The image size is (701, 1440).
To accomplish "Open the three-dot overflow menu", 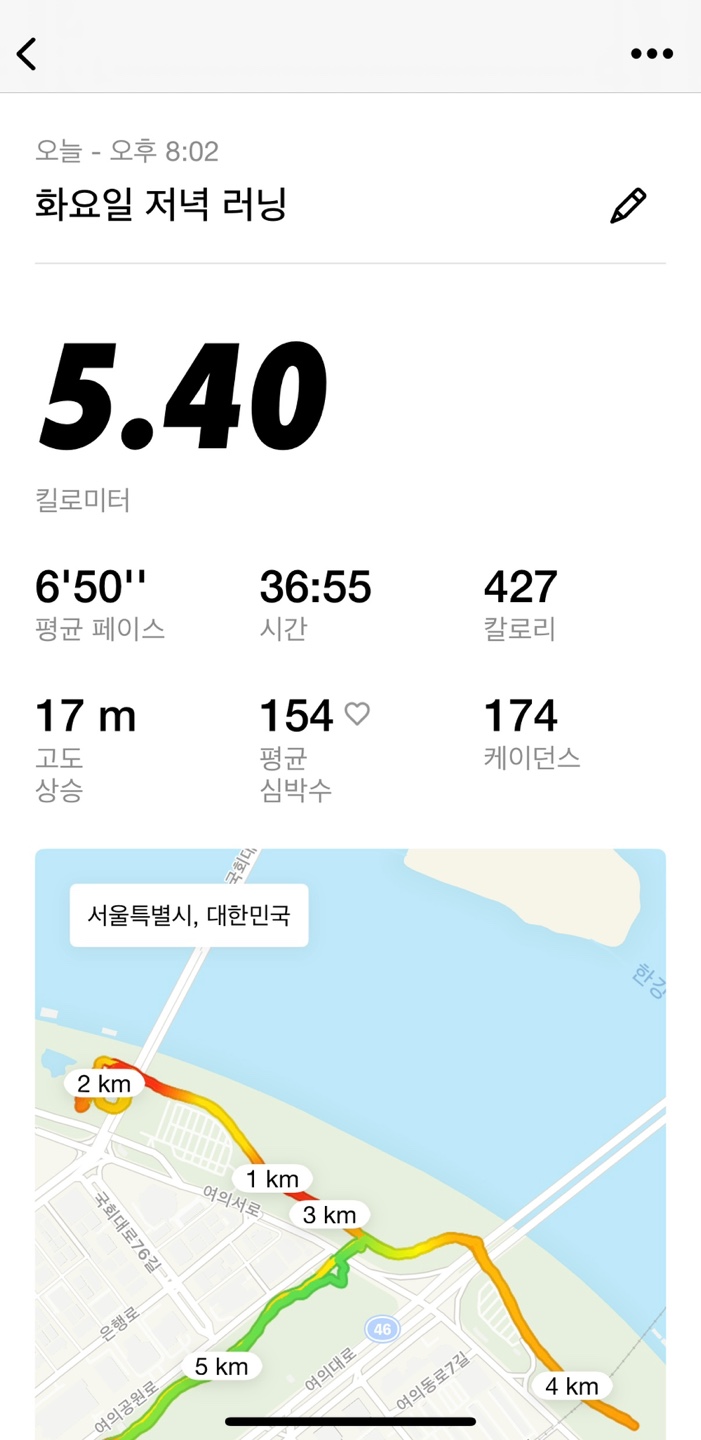I will [652, 54].
